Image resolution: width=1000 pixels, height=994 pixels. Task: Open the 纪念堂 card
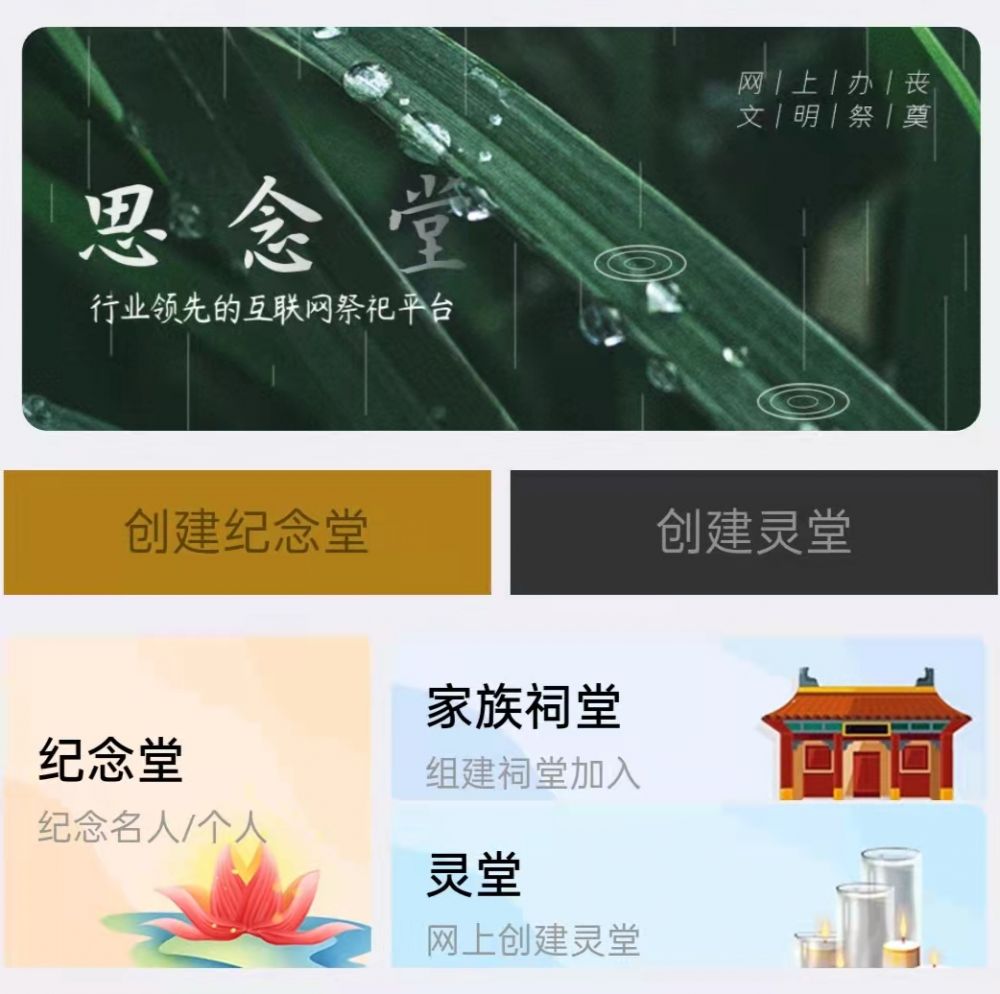(187, 800)
